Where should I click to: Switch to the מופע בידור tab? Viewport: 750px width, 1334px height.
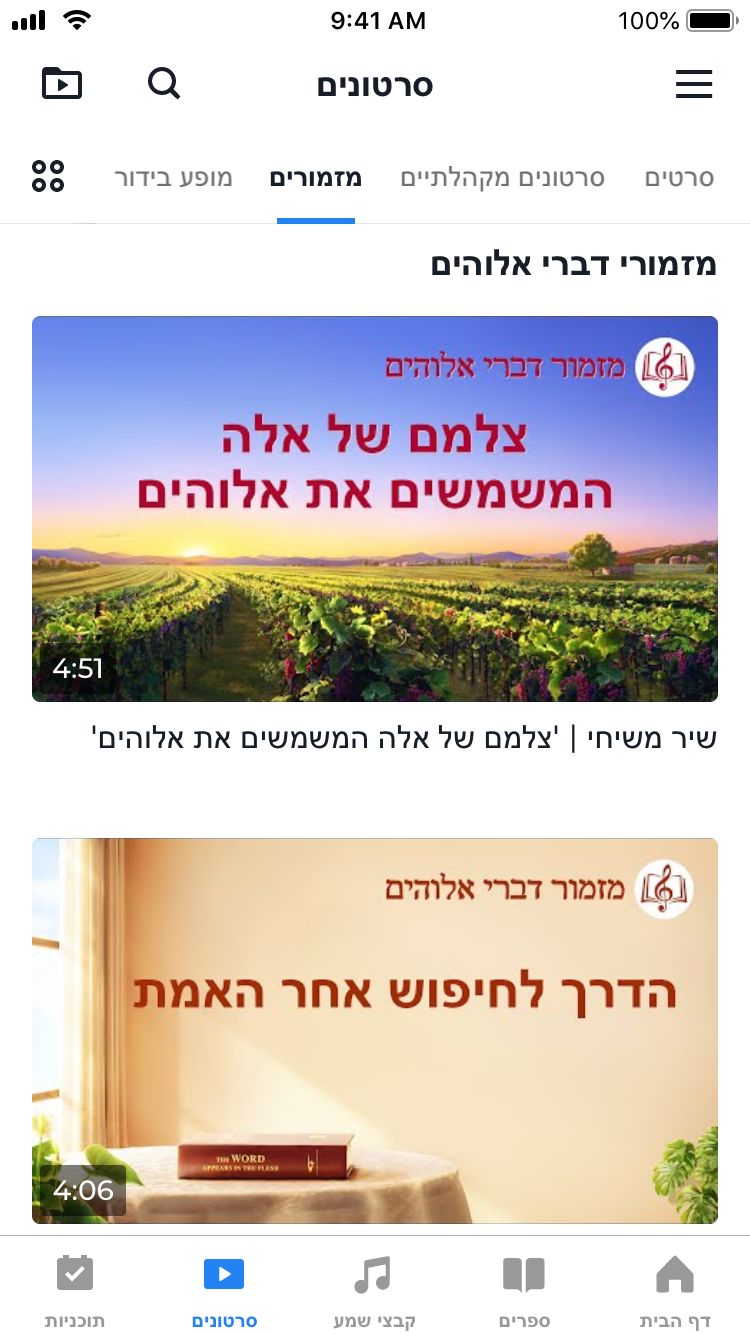(173, 179)
